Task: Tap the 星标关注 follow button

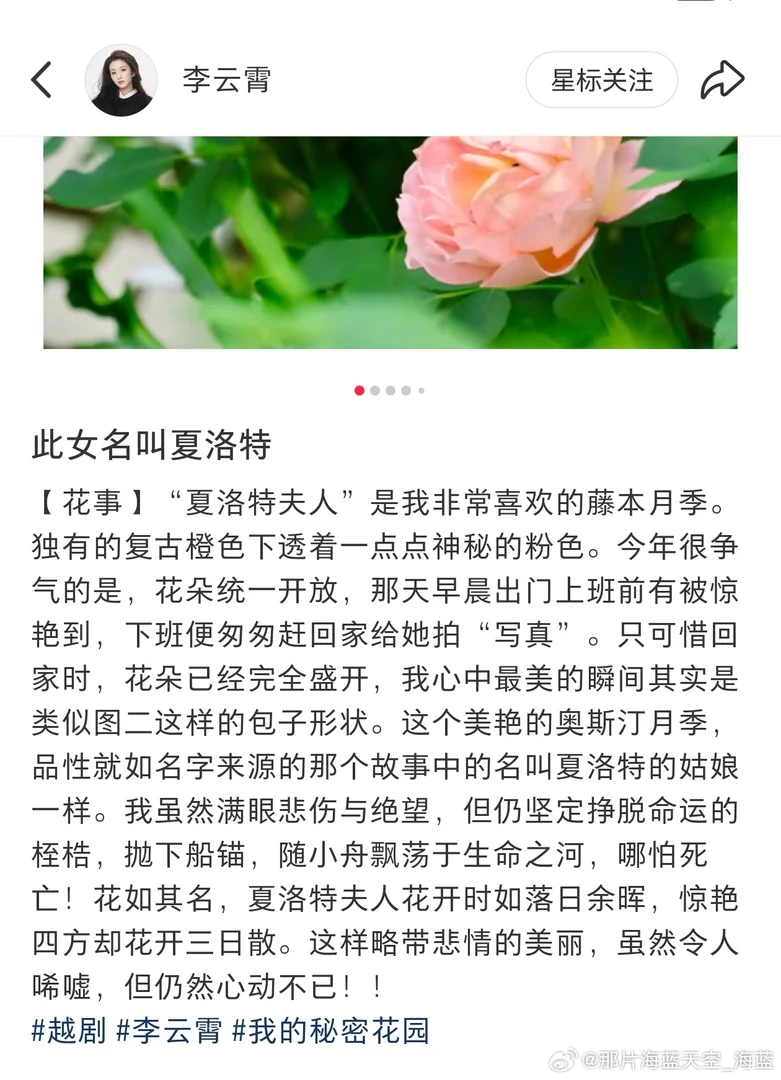Action: [601, 80]
